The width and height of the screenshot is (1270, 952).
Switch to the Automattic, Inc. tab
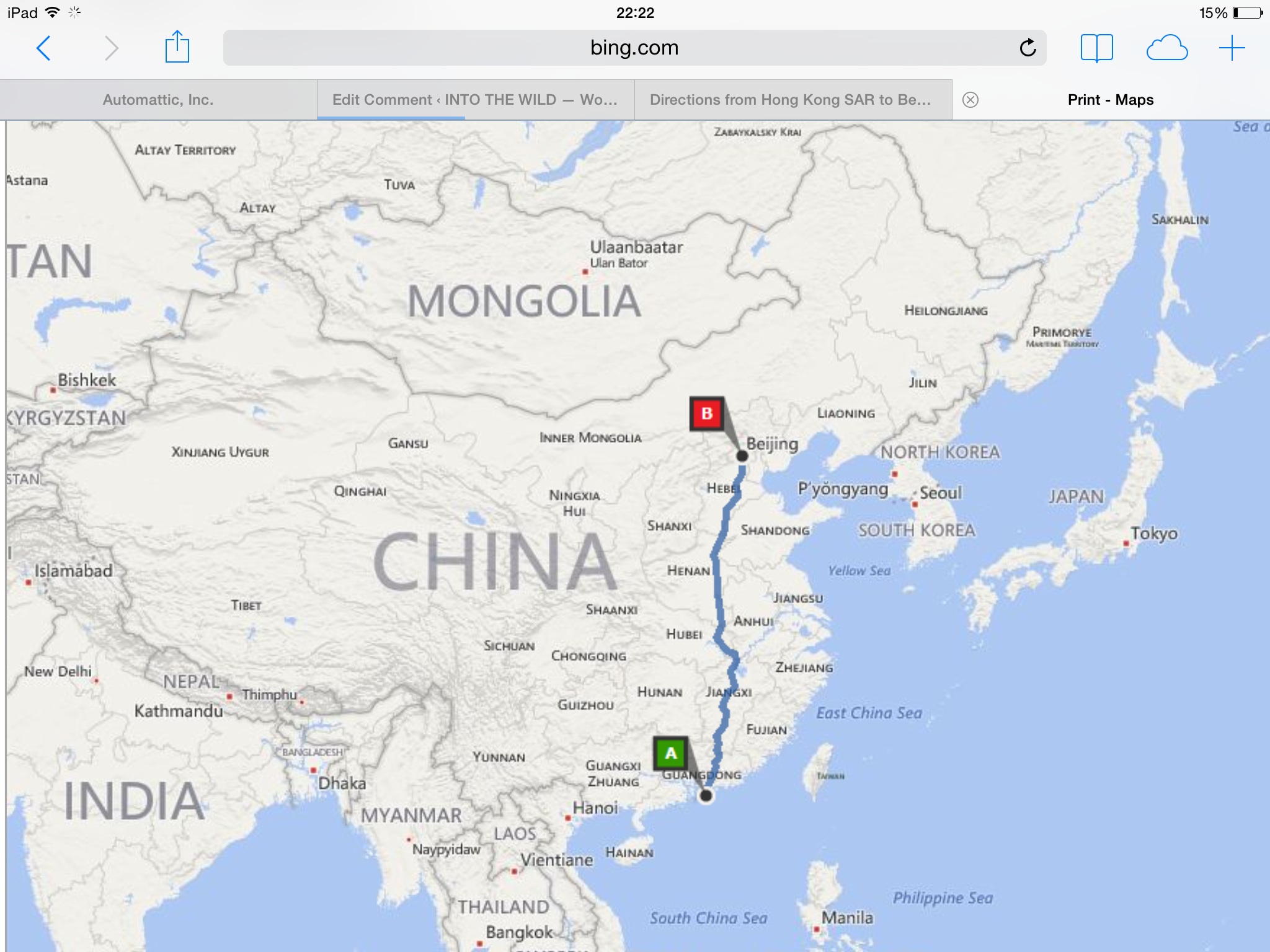point(158,100)
